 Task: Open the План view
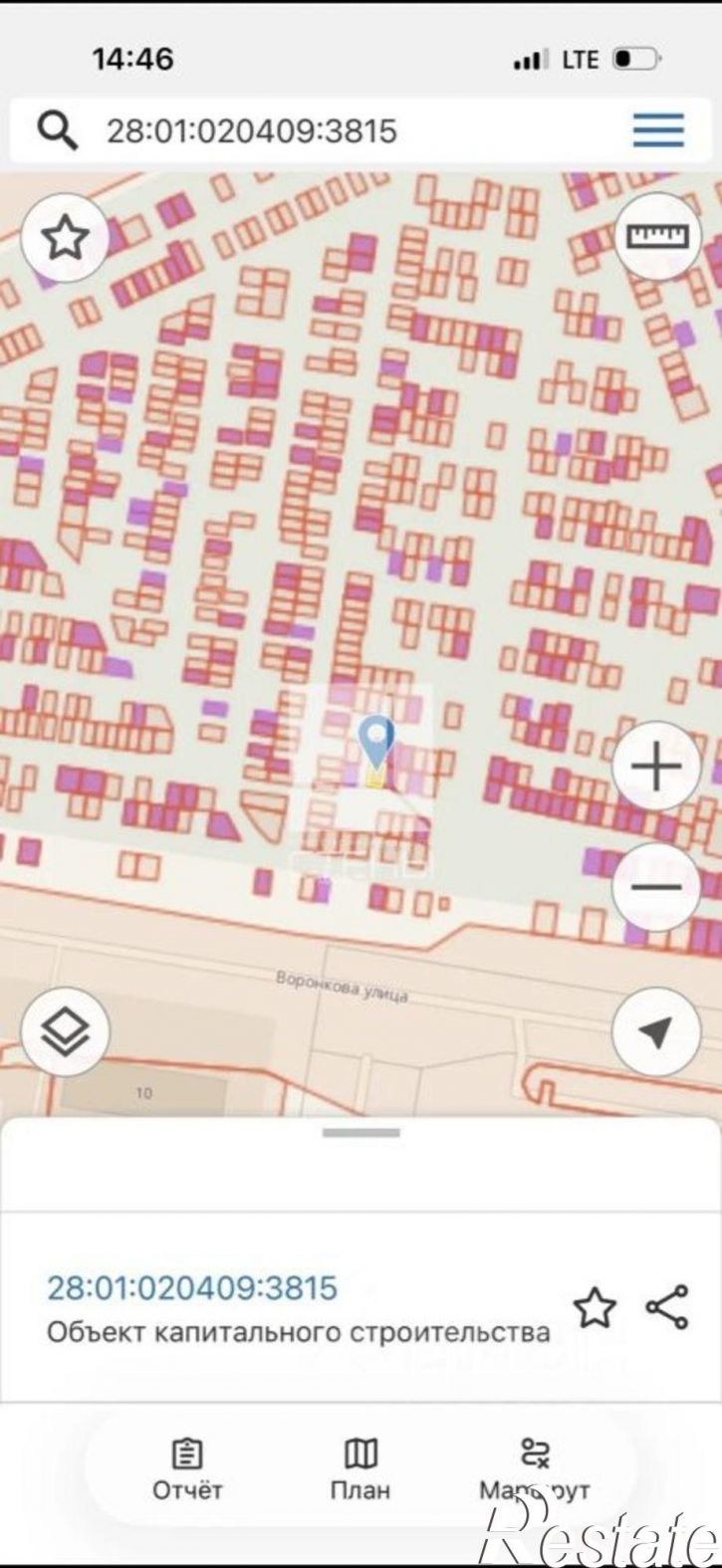click(361, 1470)
